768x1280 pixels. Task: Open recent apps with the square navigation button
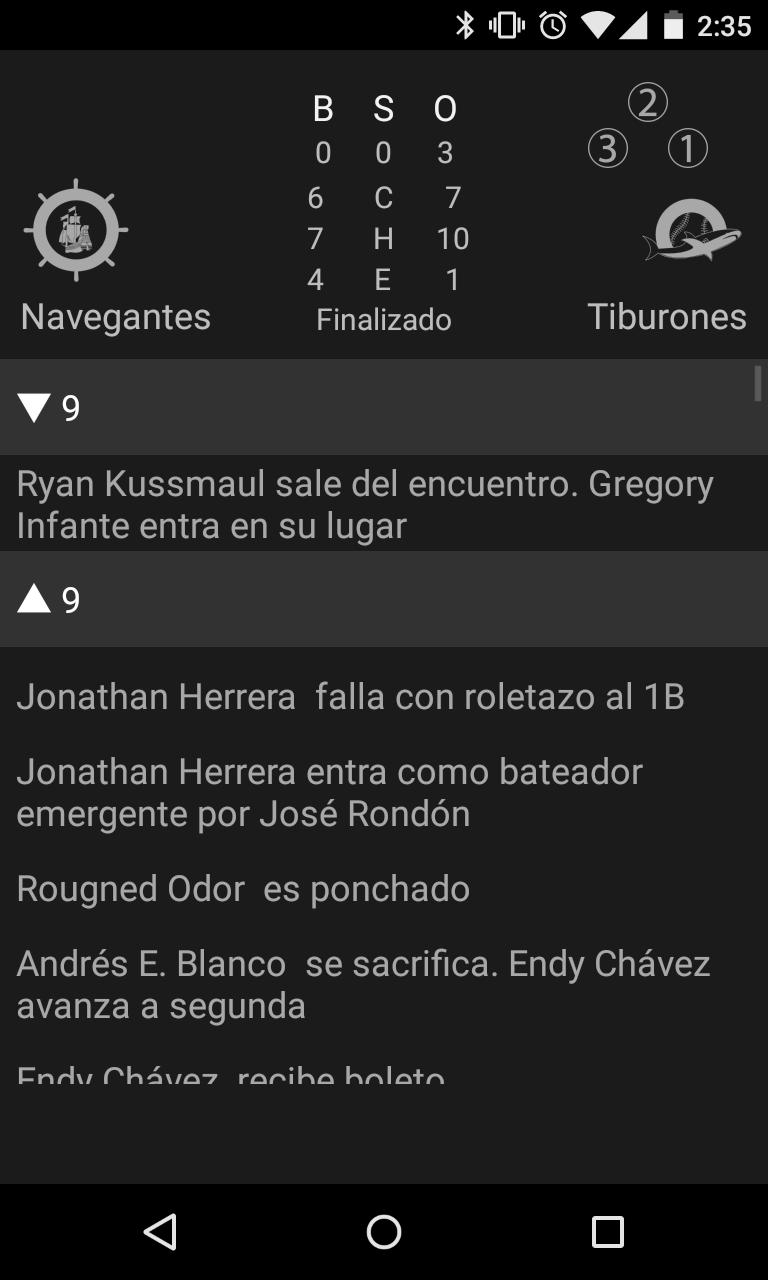pos(606,1234)
